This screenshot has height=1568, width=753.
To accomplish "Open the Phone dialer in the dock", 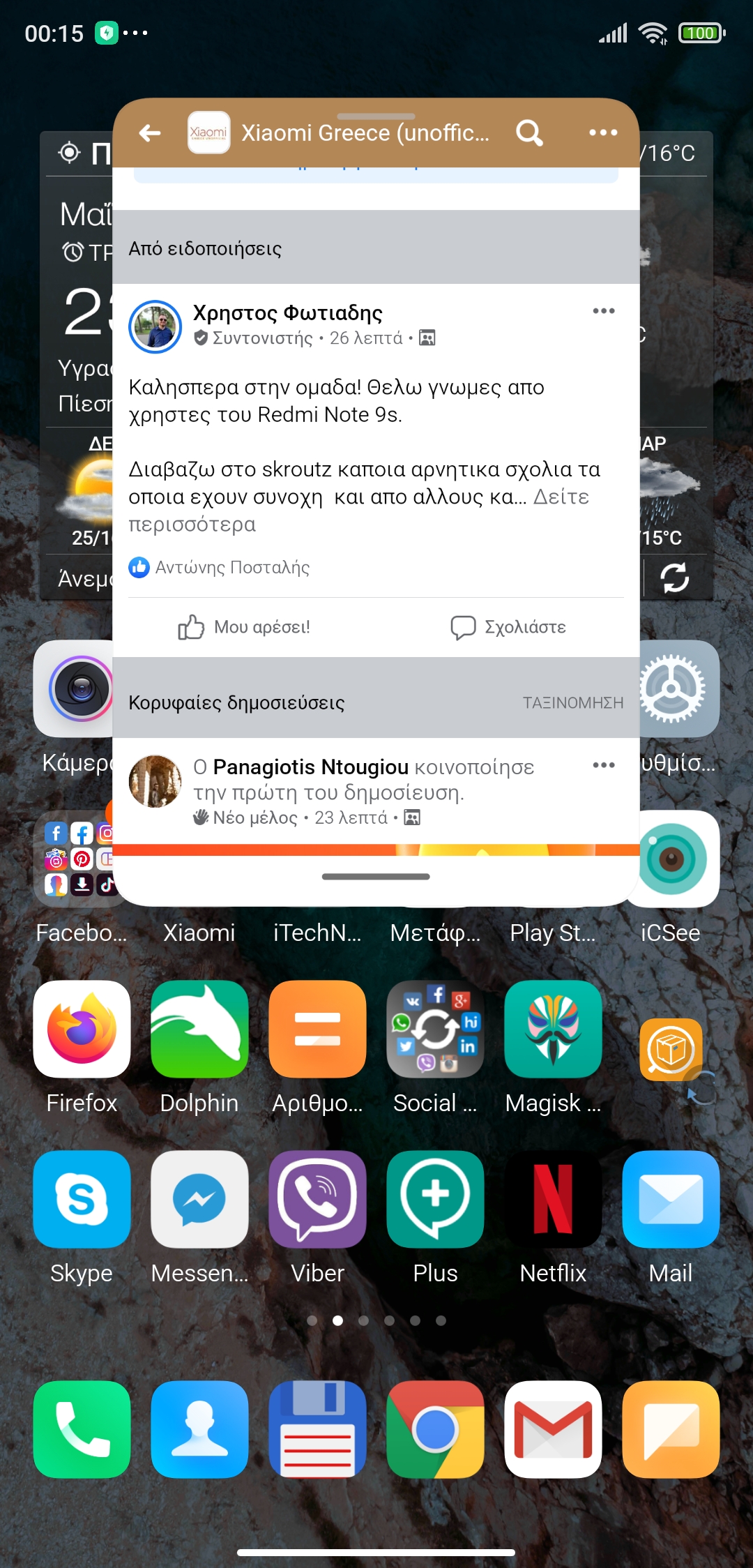I will coord(82,1430).
